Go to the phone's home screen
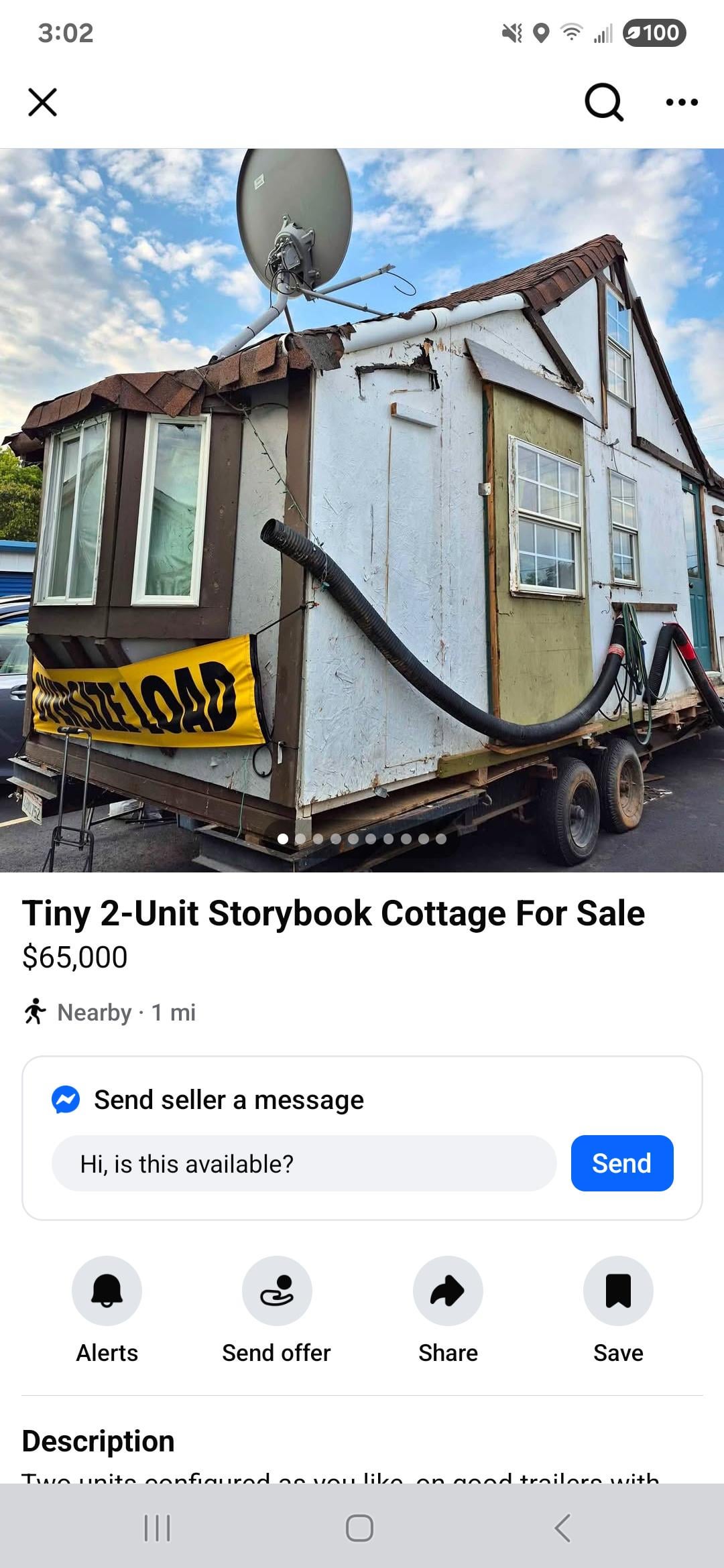Screen dimensions: 724x1568 359,1528
